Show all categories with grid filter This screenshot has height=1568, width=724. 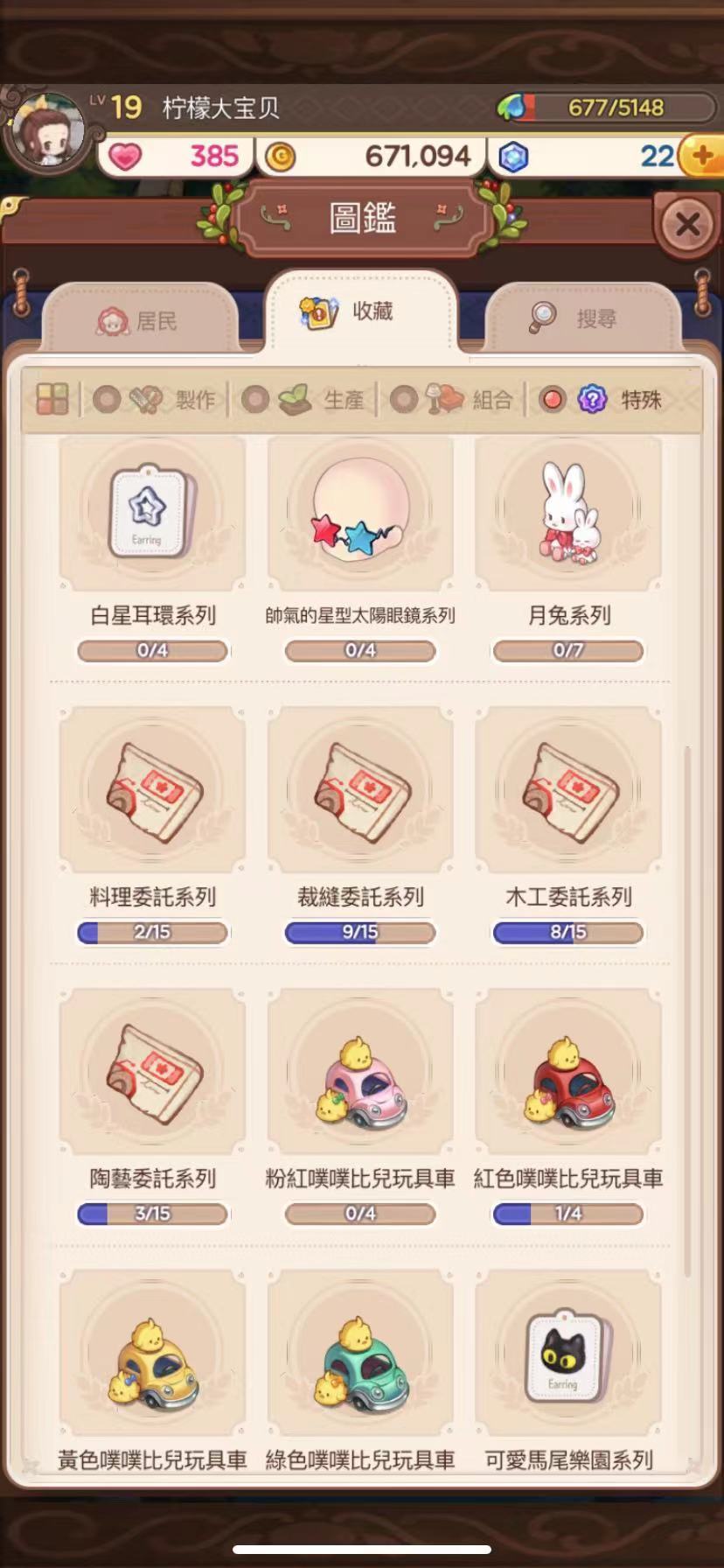[52, 399]
